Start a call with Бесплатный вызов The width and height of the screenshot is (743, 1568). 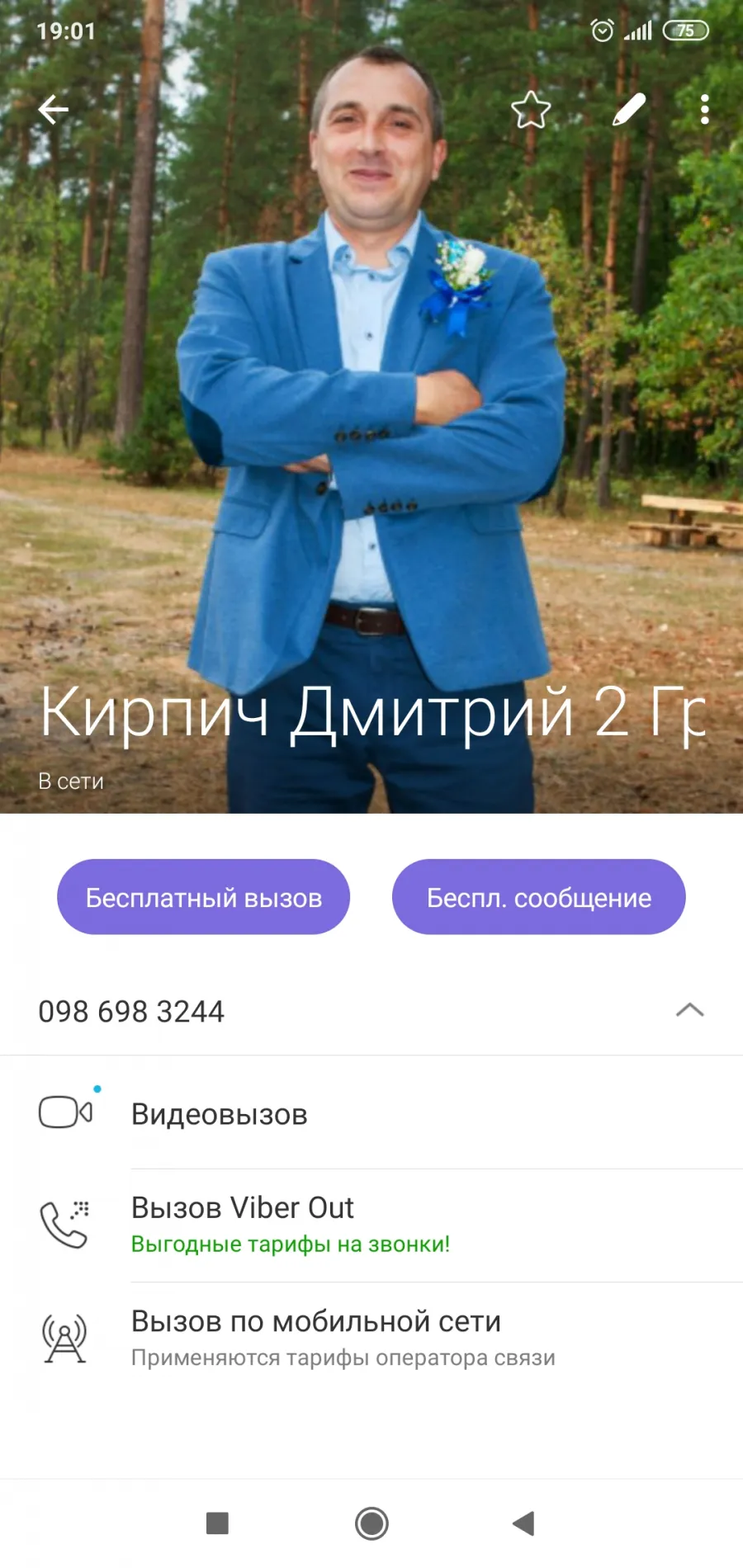[x=203, y=897]
